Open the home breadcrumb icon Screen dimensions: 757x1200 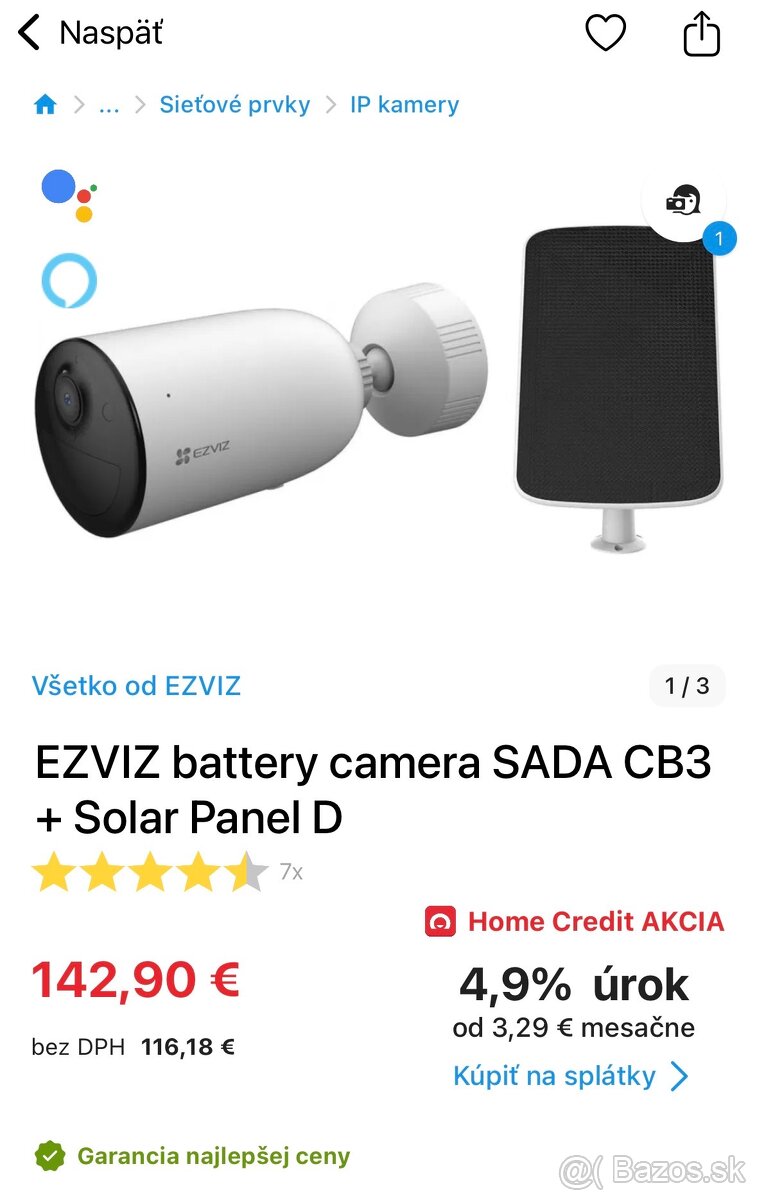click(x=45, y=103)
